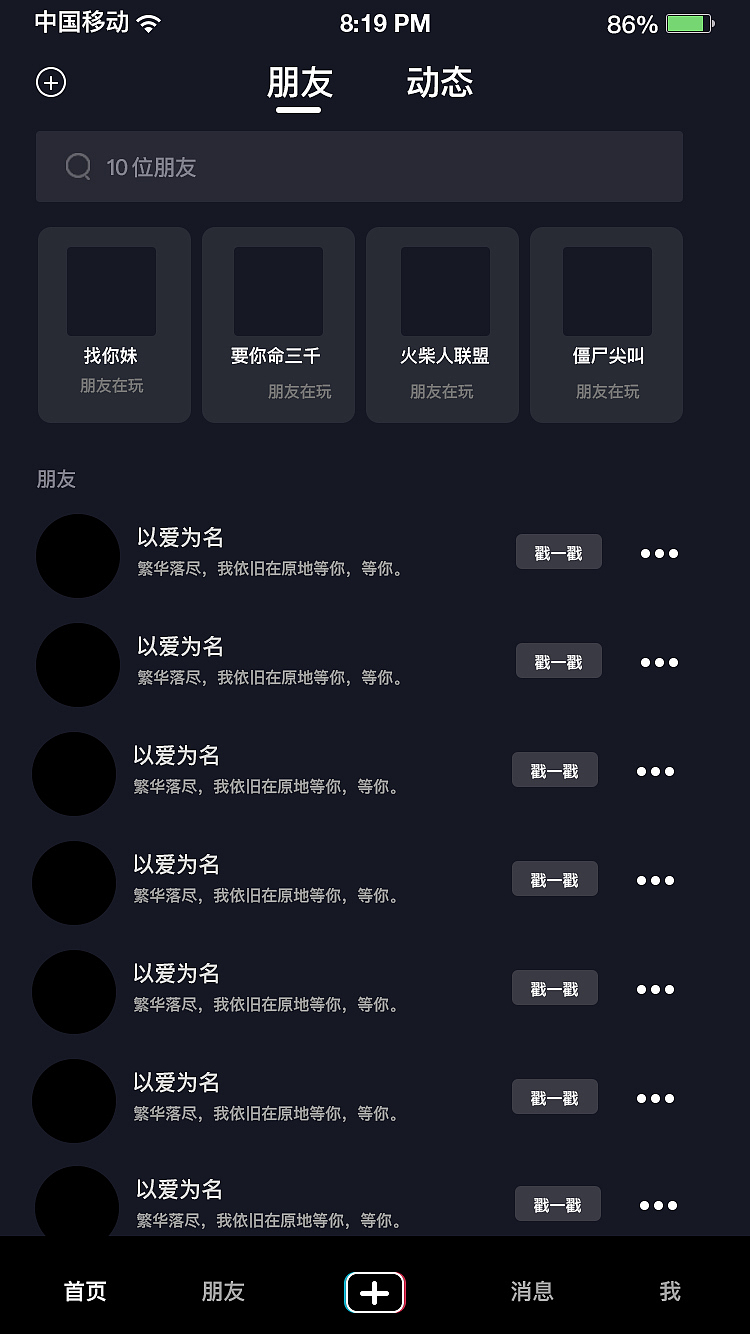
Task: Select the 朋友 tab at top
Action: pyautogui.click(x=299, y=84)
